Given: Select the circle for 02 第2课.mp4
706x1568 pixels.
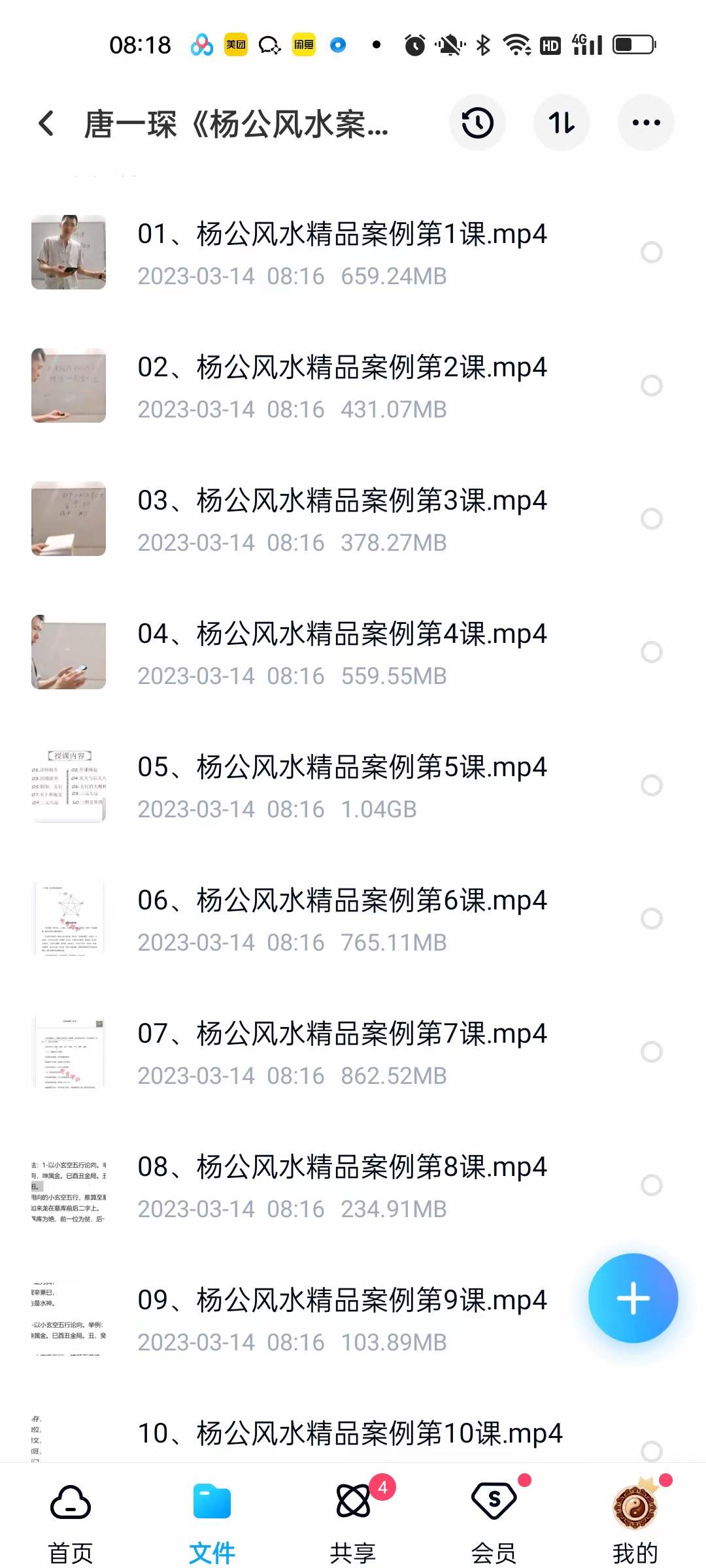Looking at the screenshot, I should (651, 385).
